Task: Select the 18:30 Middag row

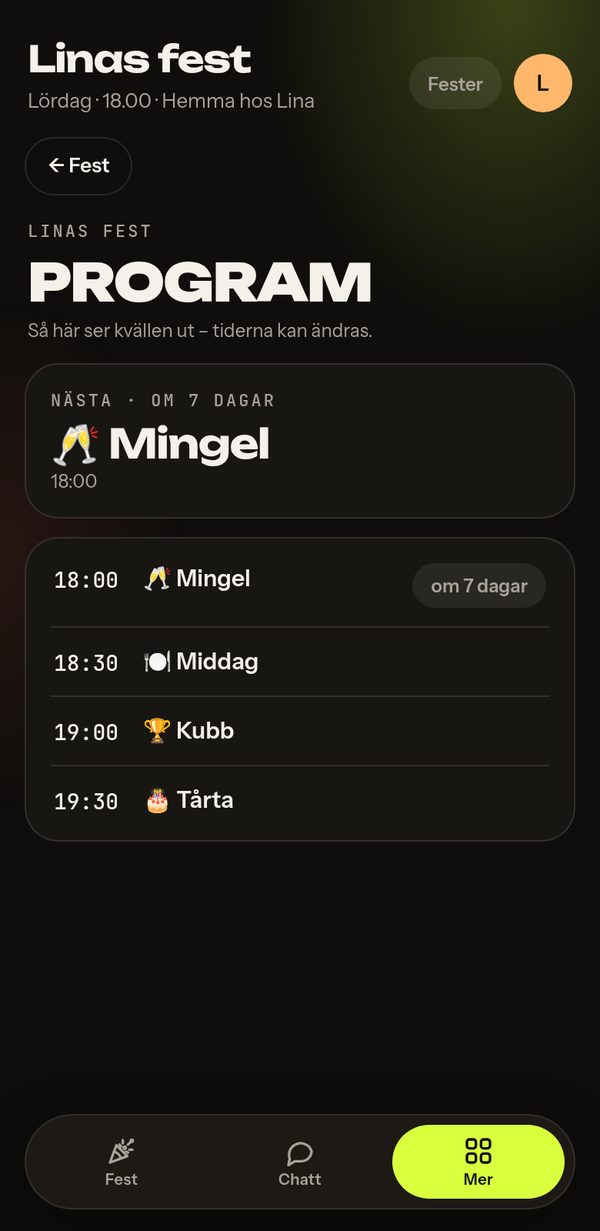Action: click(x=300, y=662)
